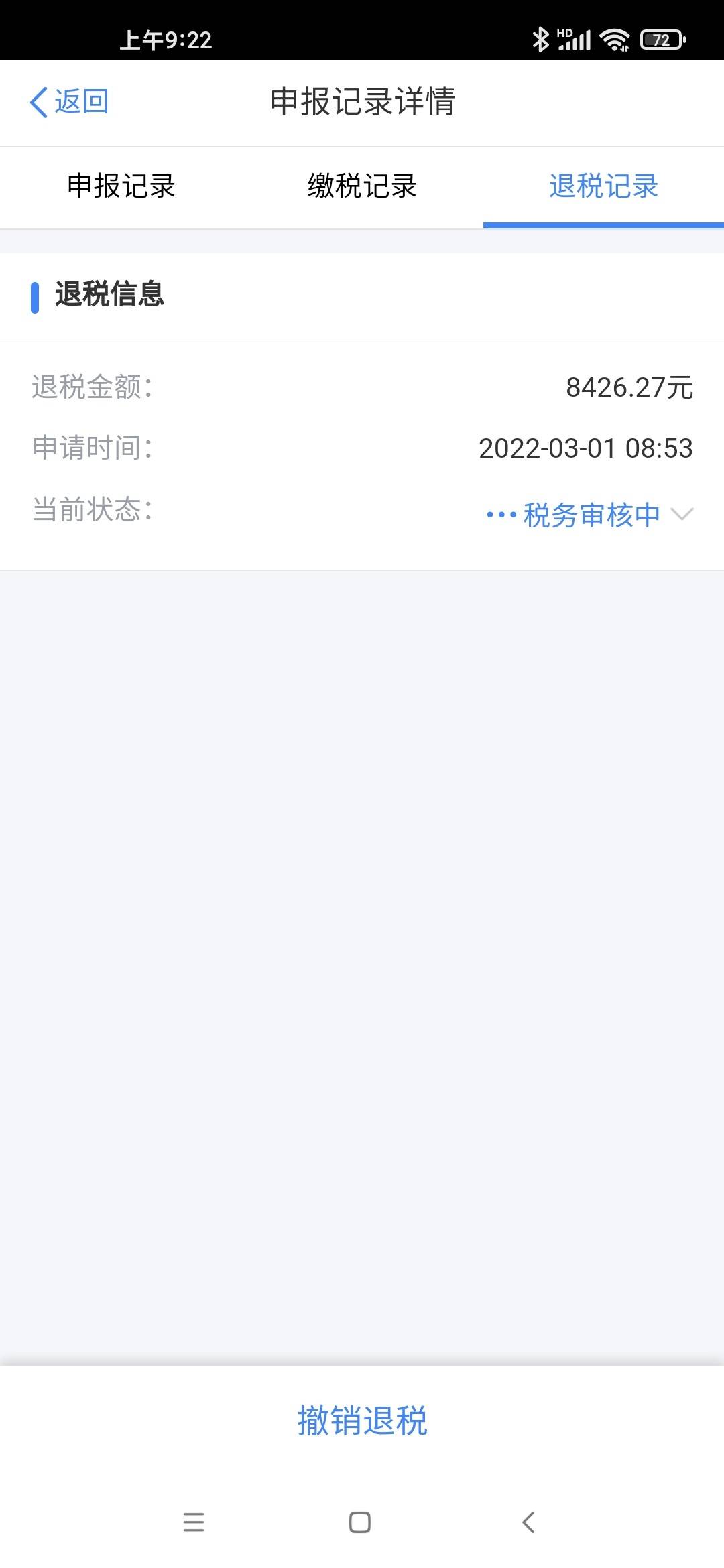Go back using 返回 button
Screen dimensions: 724x1568
coord(69,102)
